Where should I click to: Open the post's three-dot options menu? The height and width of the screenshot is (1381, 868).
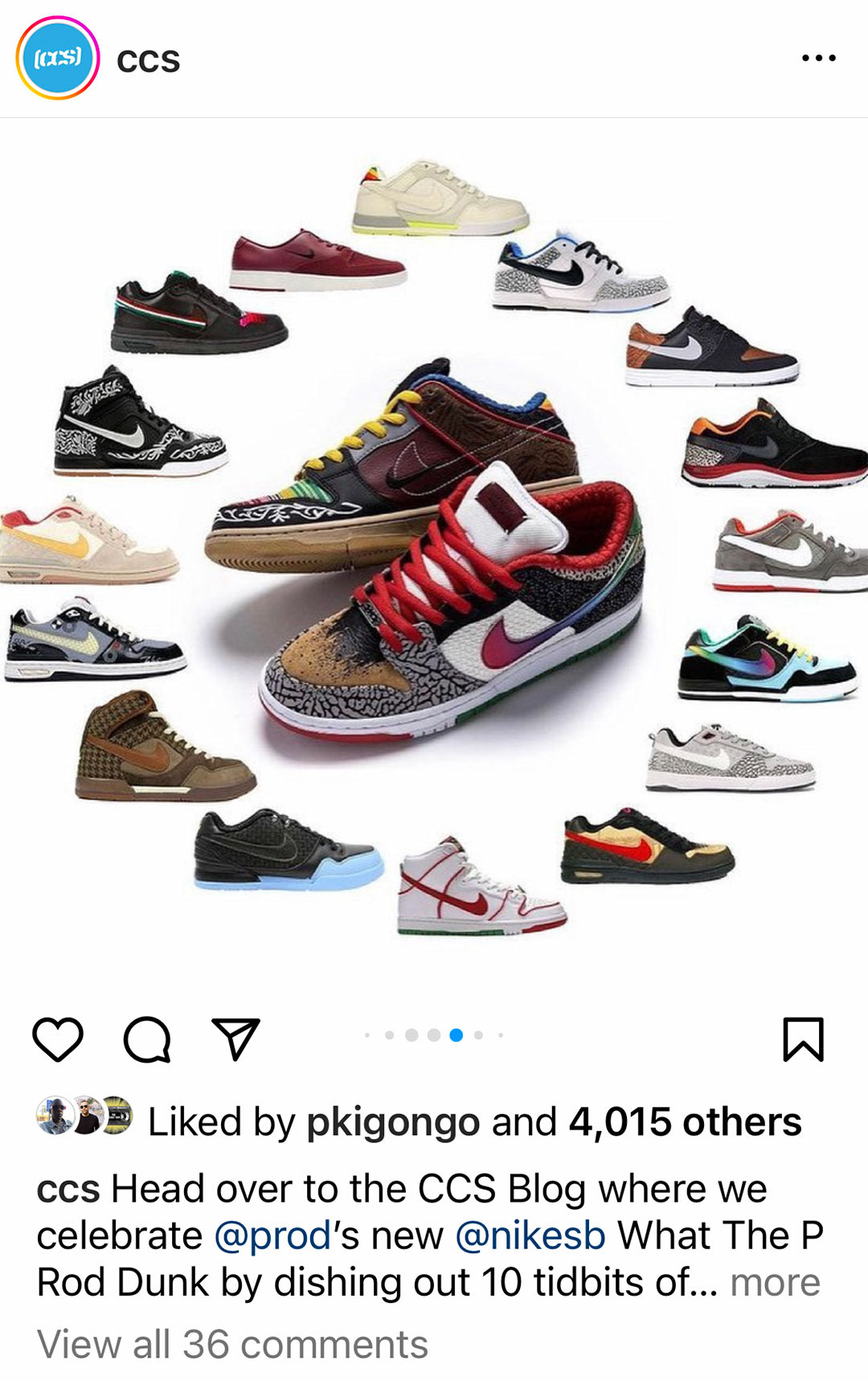(x=819, y=58)
